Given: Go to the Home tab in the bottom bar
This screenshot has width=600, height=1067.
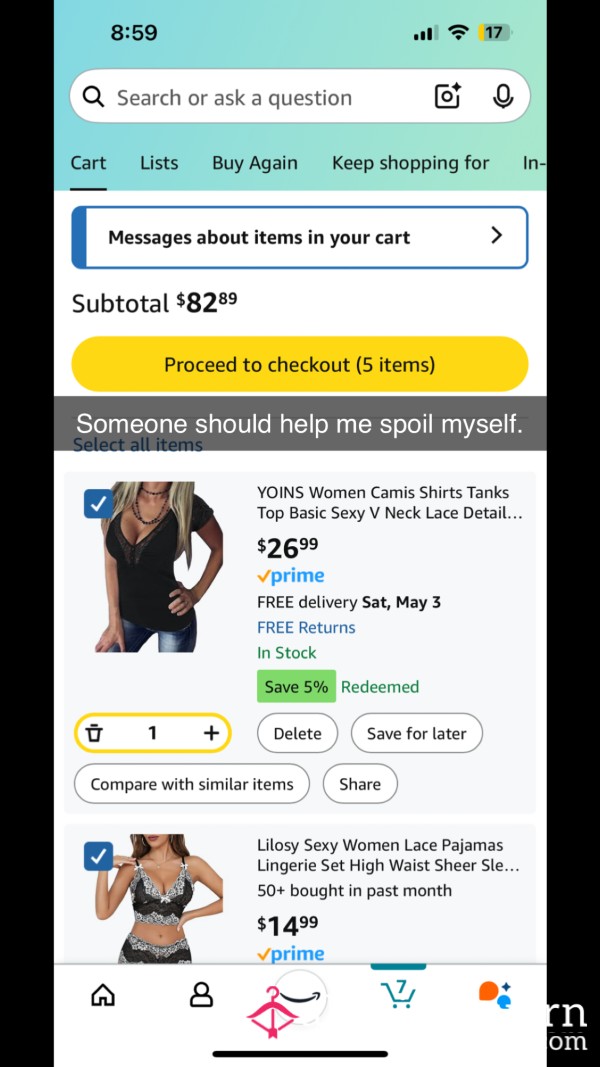Looking at the screenshot, I should click(x=103, y=996).
